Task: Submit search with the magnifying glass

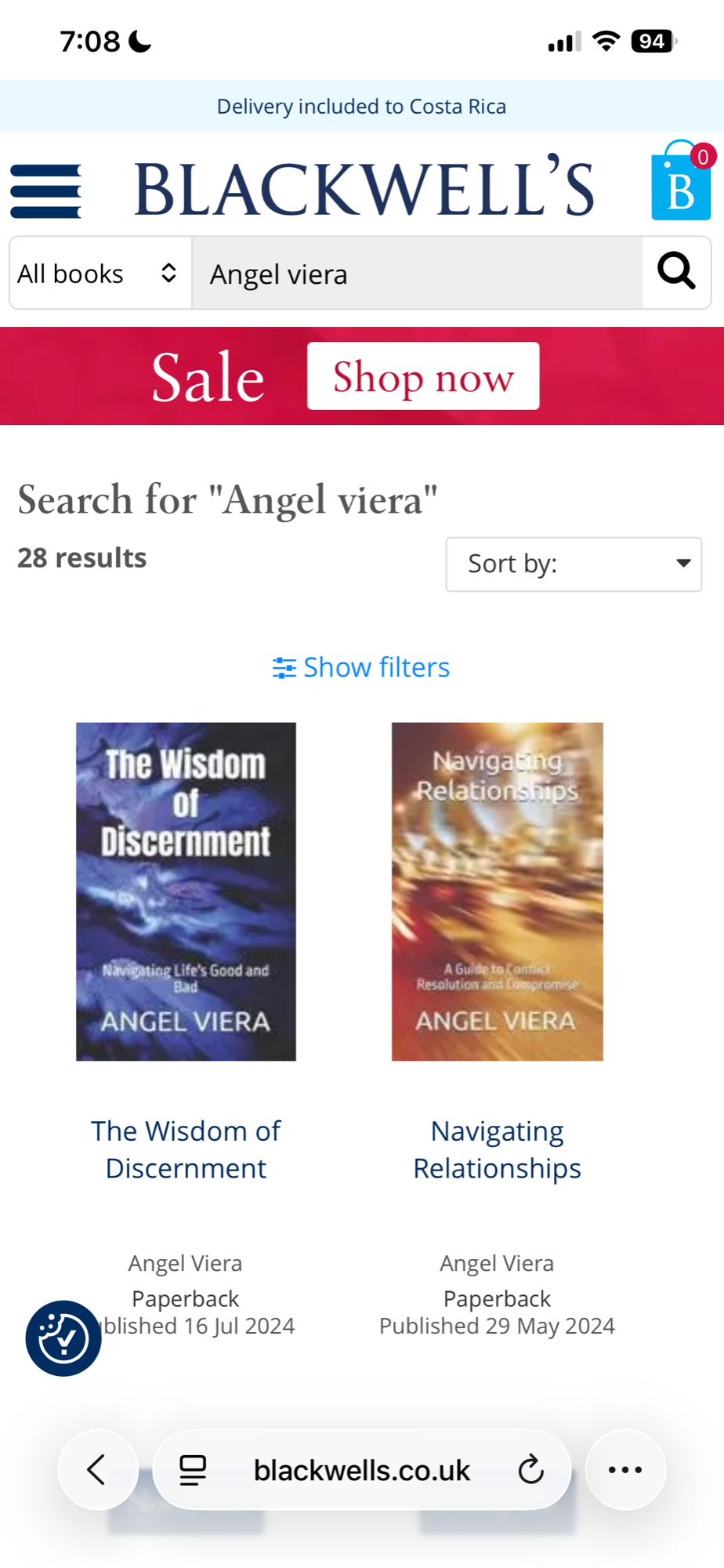Action: click(675, 272)
